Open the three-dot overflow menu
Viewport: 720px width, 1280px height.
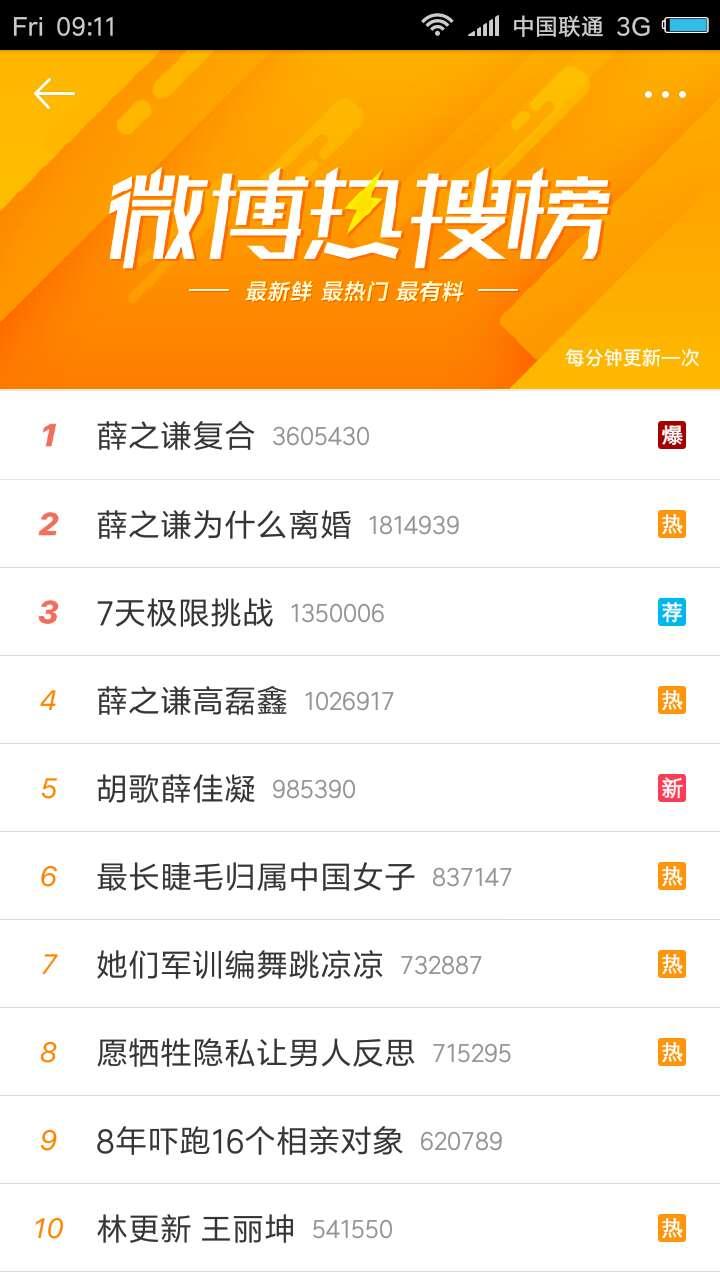pos(665,95)
